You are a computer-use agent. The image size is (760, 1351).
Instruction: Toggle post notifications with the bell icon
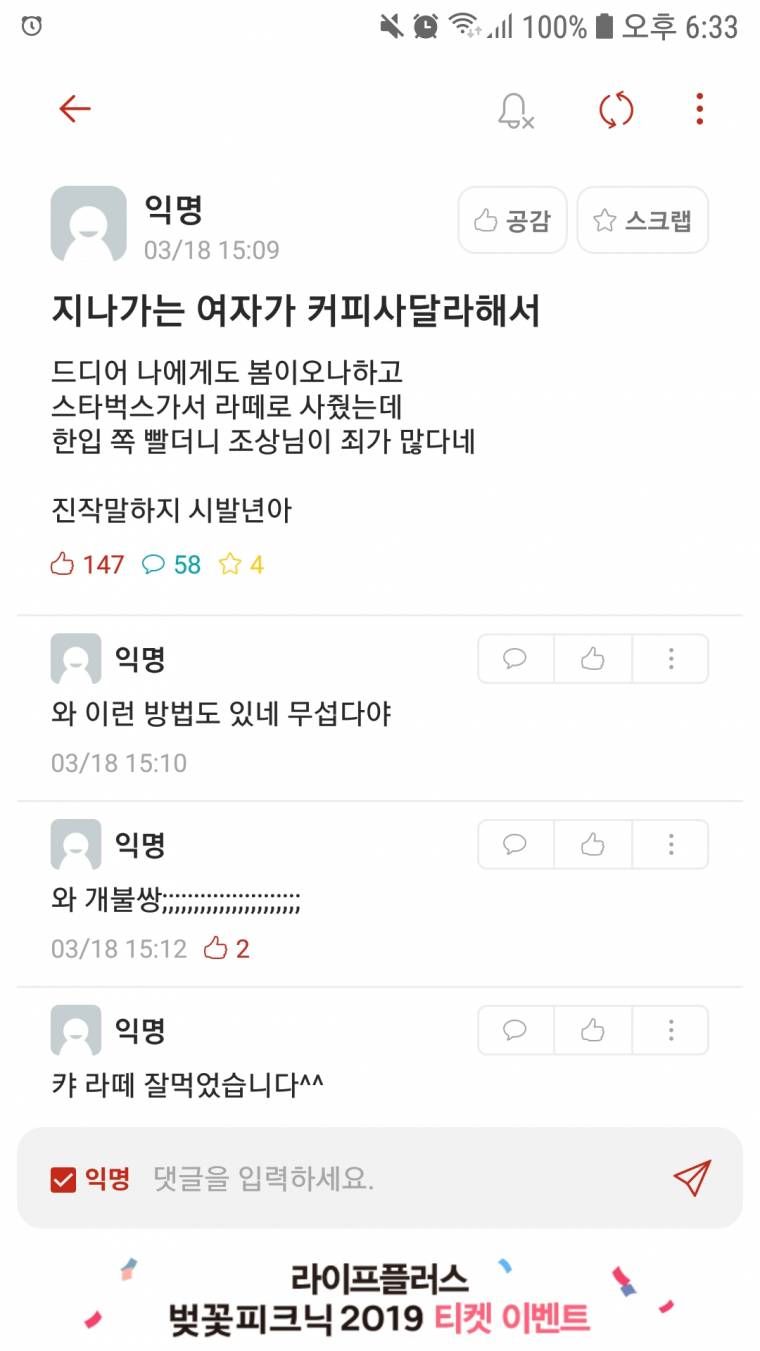515,110
